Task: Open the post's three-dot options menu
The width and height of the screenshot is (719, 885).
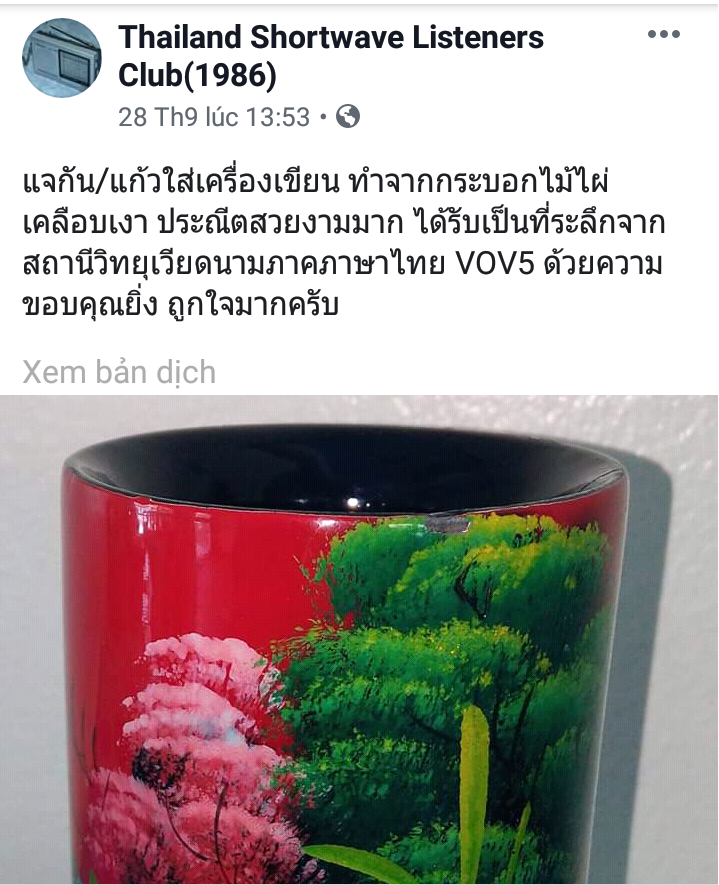Action: pyautogui.click(x=663, y=35)
